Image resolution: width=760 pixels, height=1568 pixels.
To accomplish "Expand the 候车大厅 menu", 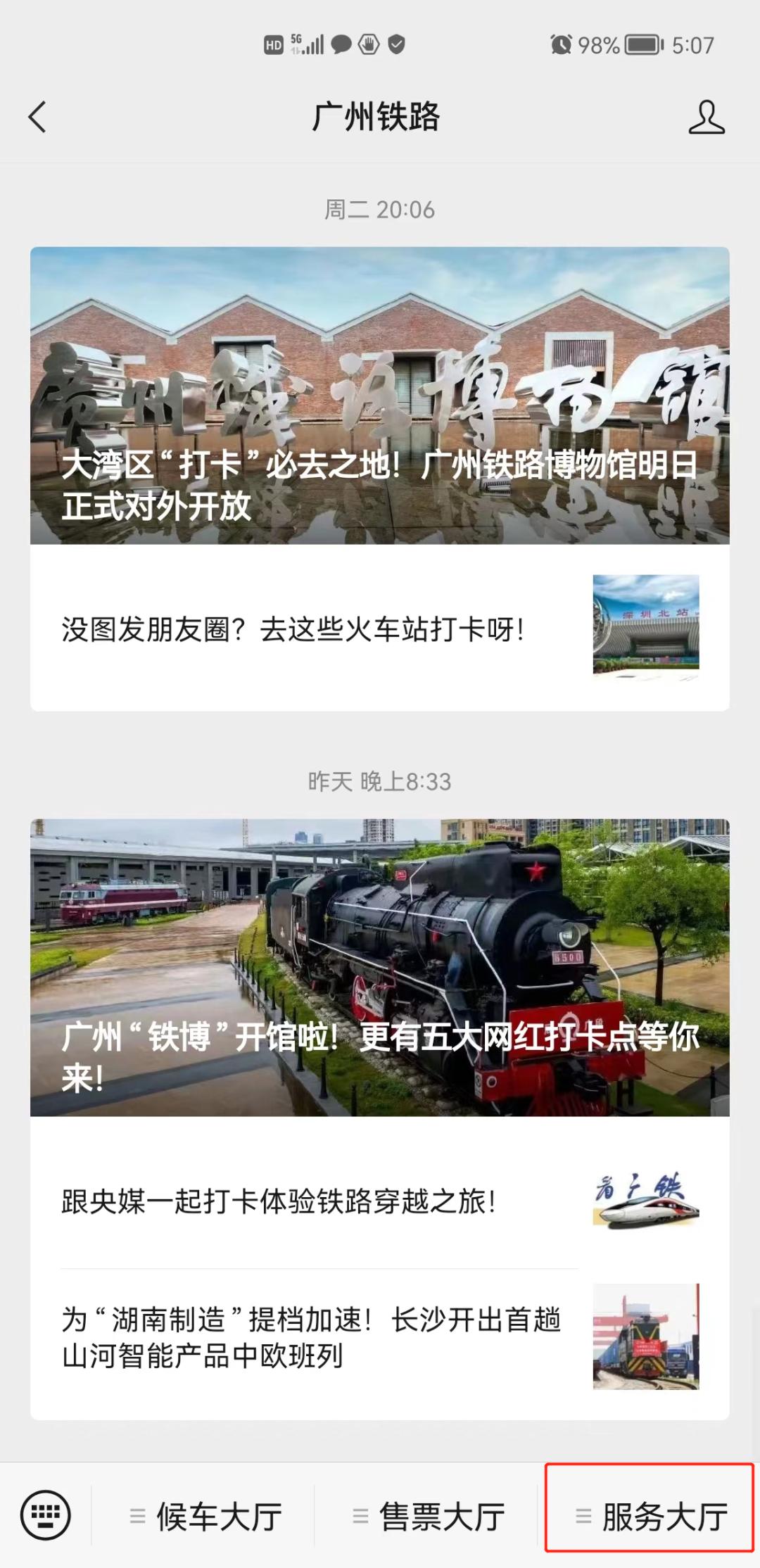I will pyautogui.click(x=206, y=1517).
